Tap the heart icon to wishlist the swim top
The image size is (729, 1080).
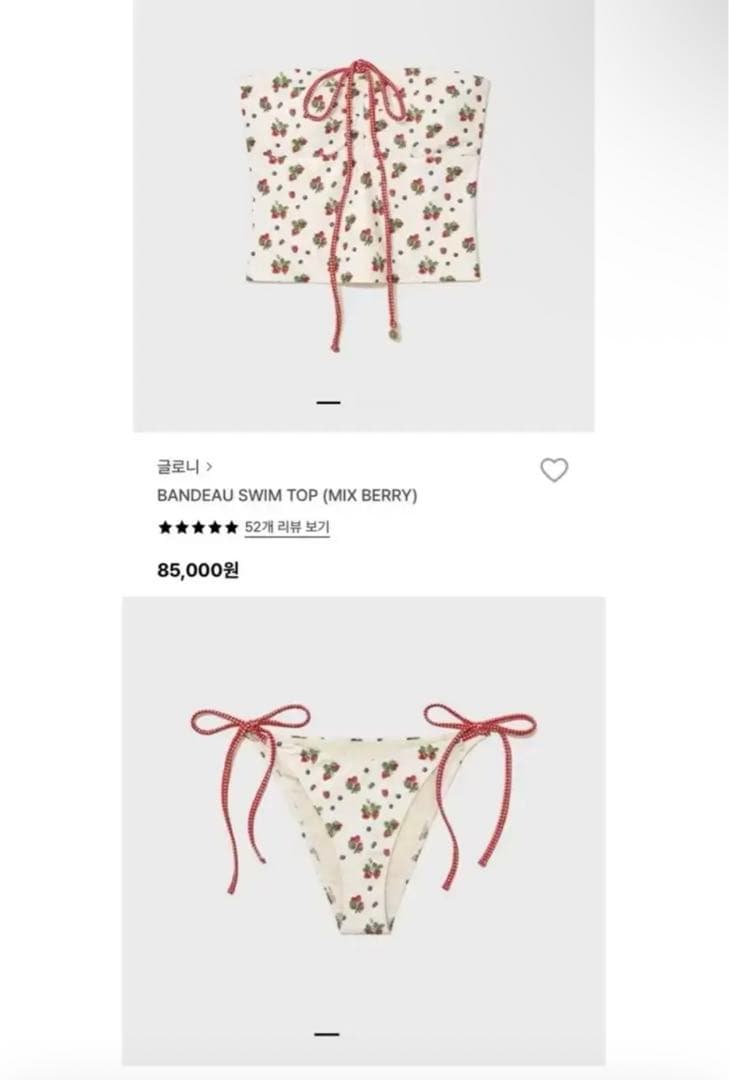pyautogui.click(x=556, y=468)
